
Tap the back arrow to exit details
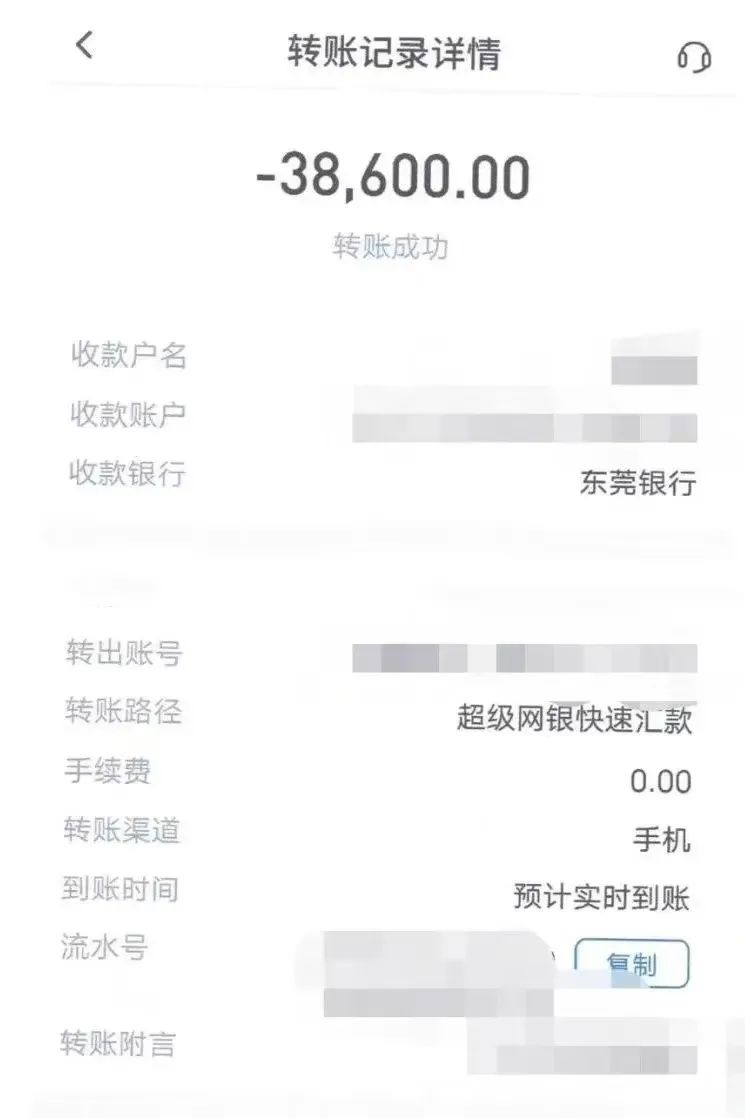(x=84, y=45)
